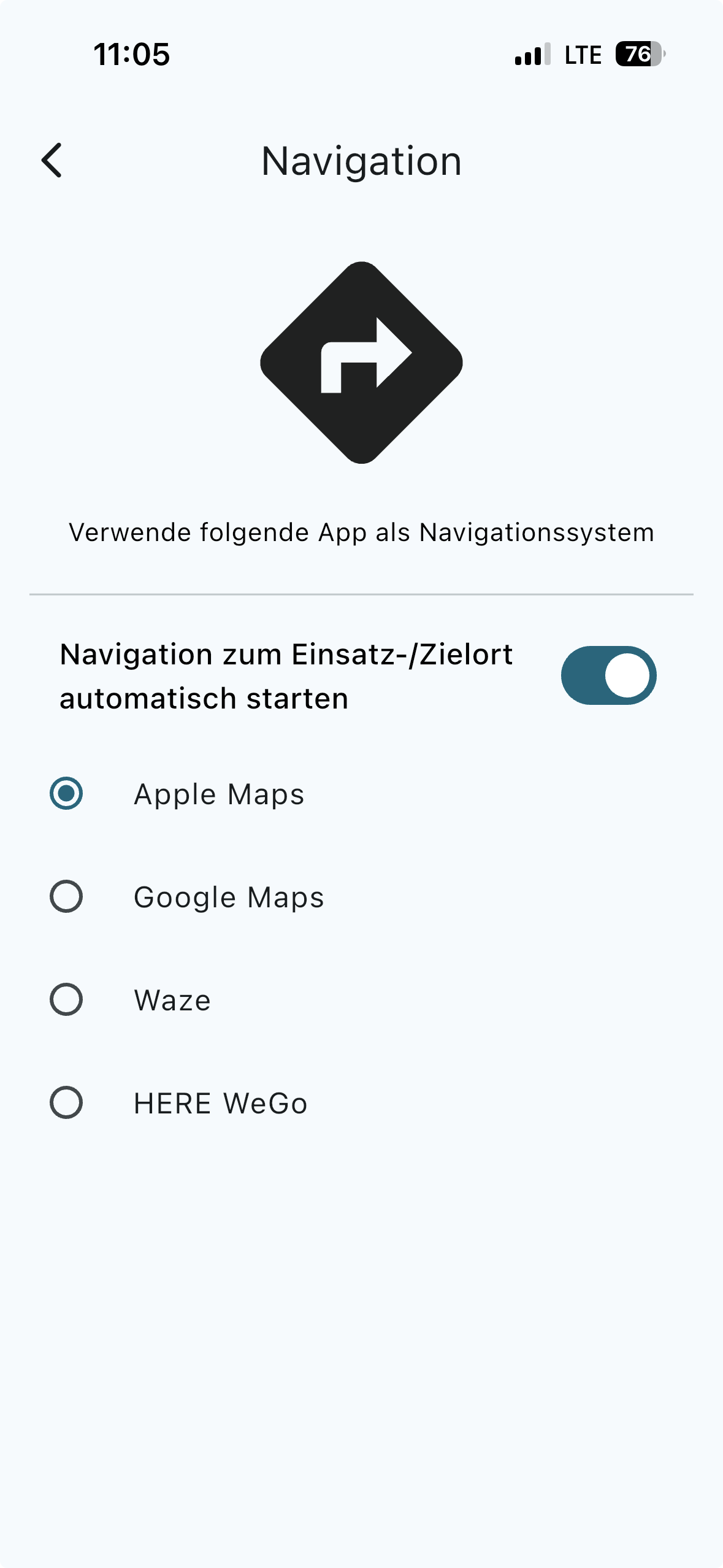The image size is (723, 1568).
Task: Click the Verwende folgende App description text
Action: coord(362,532)
